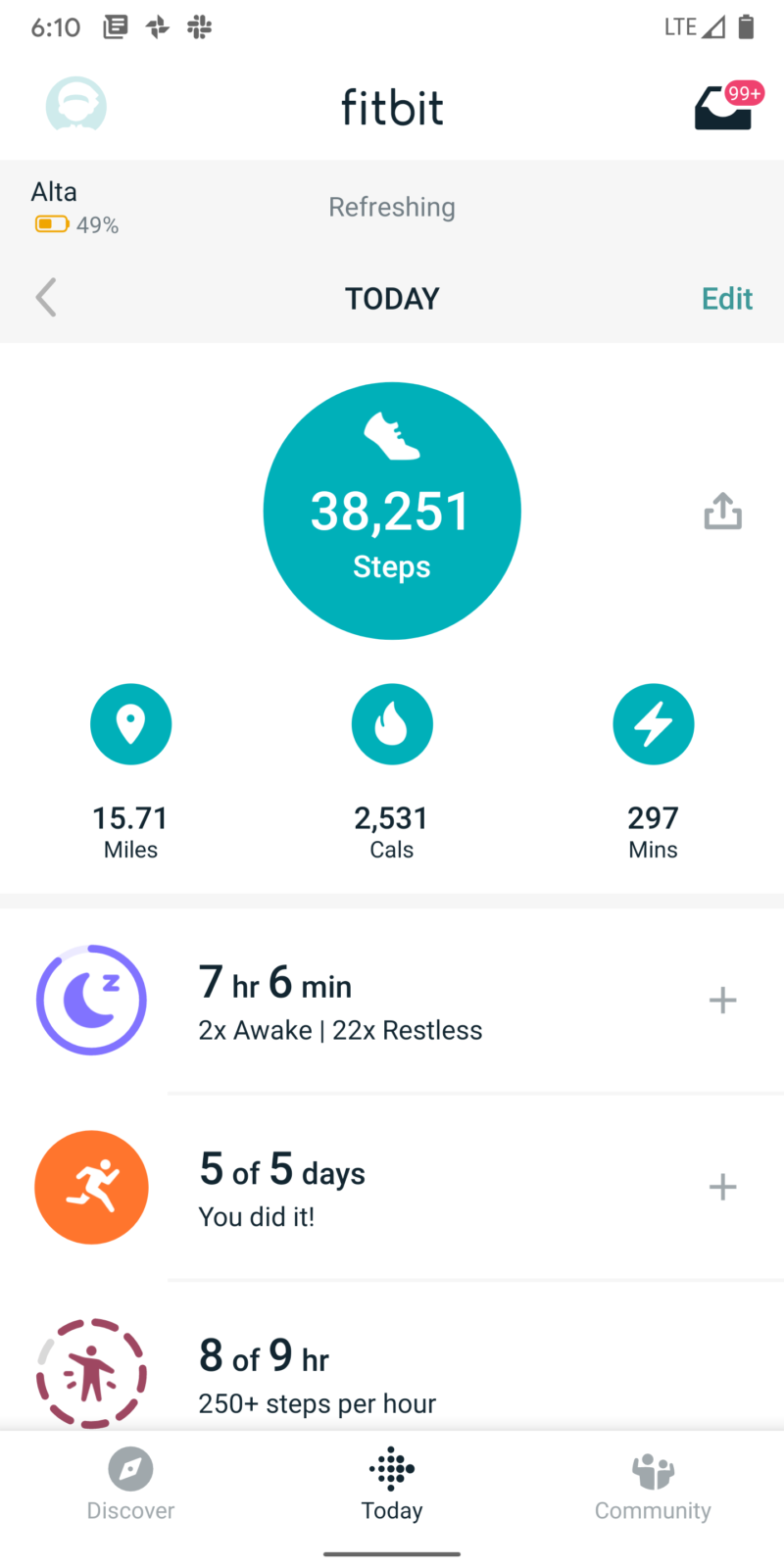Open the 38,251 Steps details
The height and width of the screenshot is (1568, 784).
click(x=392, y=511)
